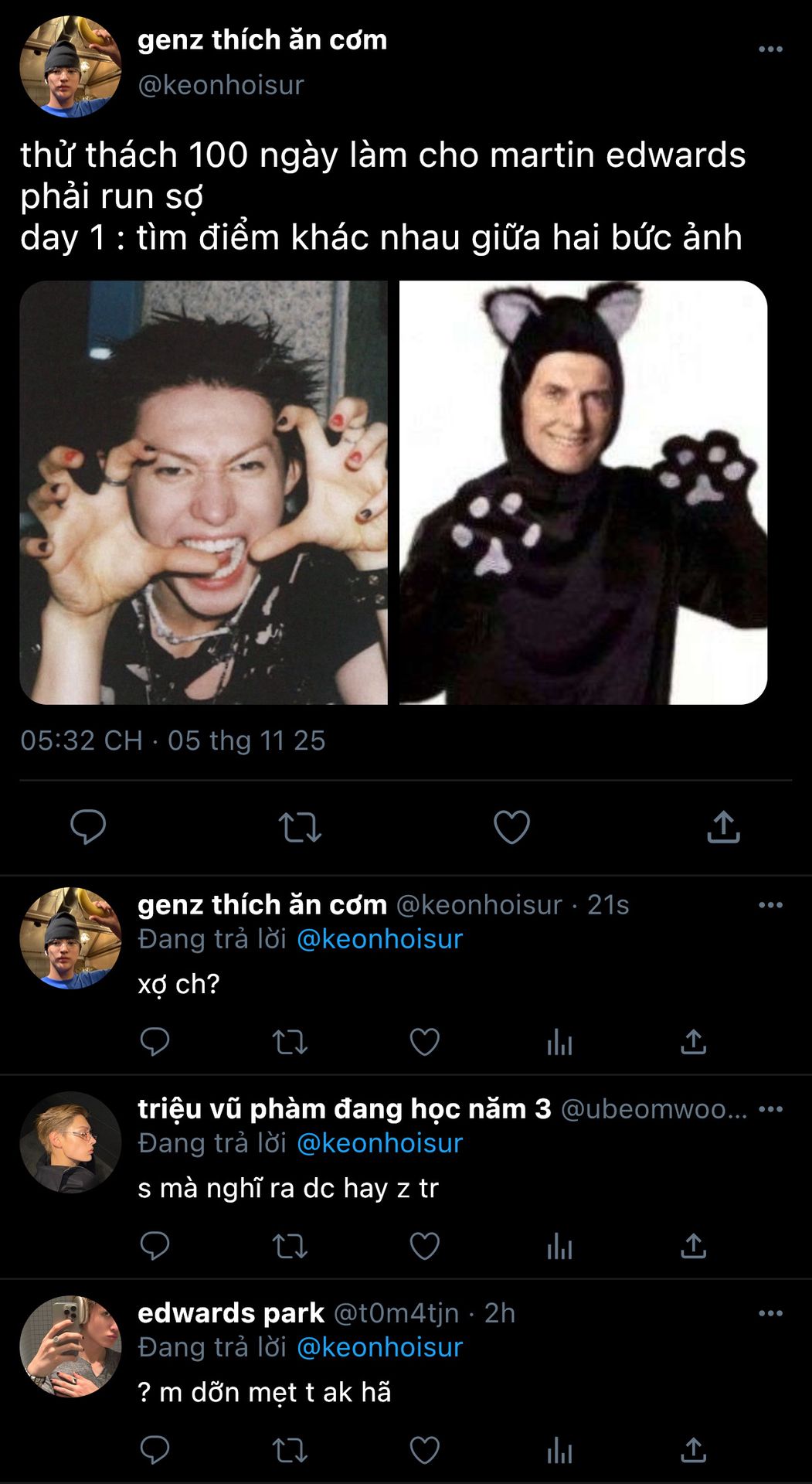Retweet edwards park's reply

[x=290, y=1450]
